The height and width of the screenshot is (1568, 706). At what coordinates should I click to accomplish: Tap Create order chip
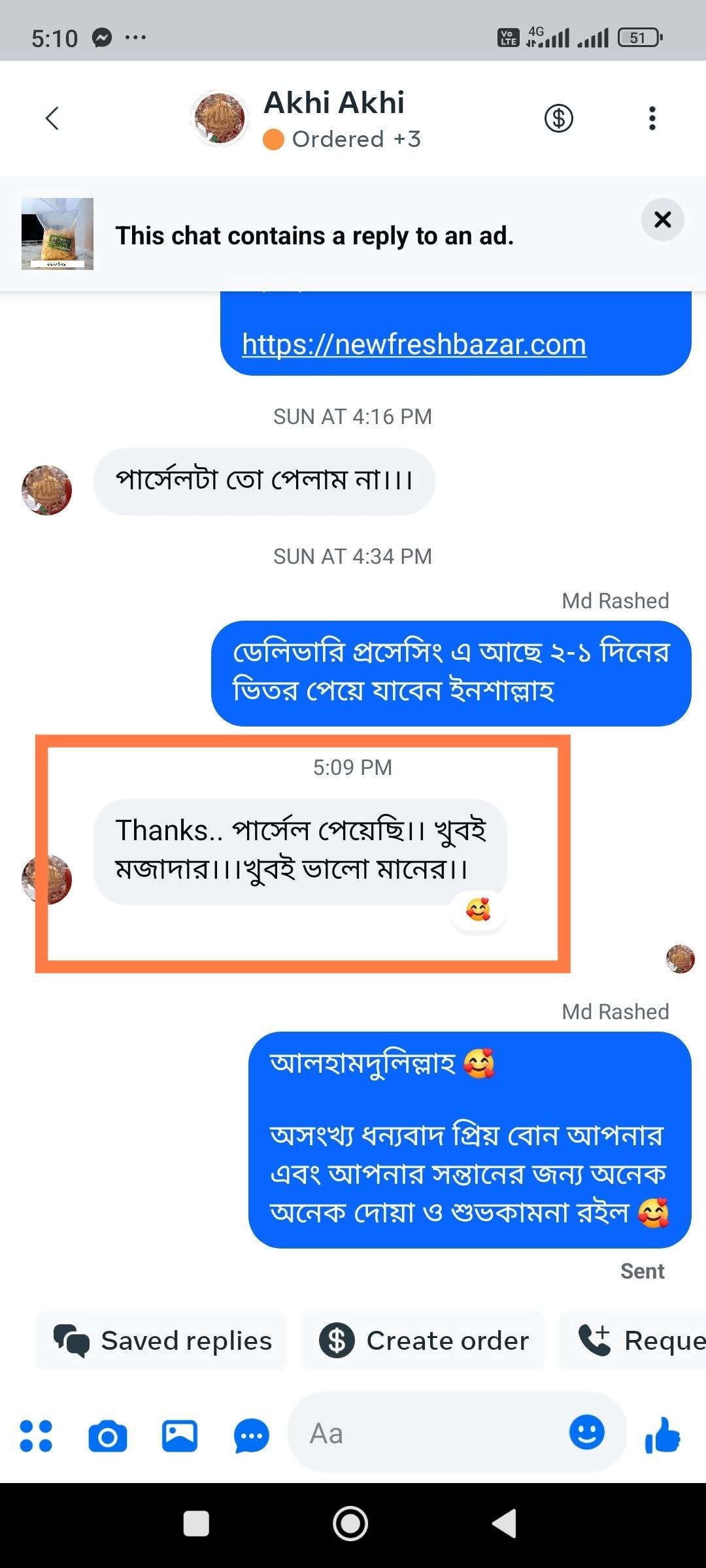pyautogui.click(x=423, y=1341)
